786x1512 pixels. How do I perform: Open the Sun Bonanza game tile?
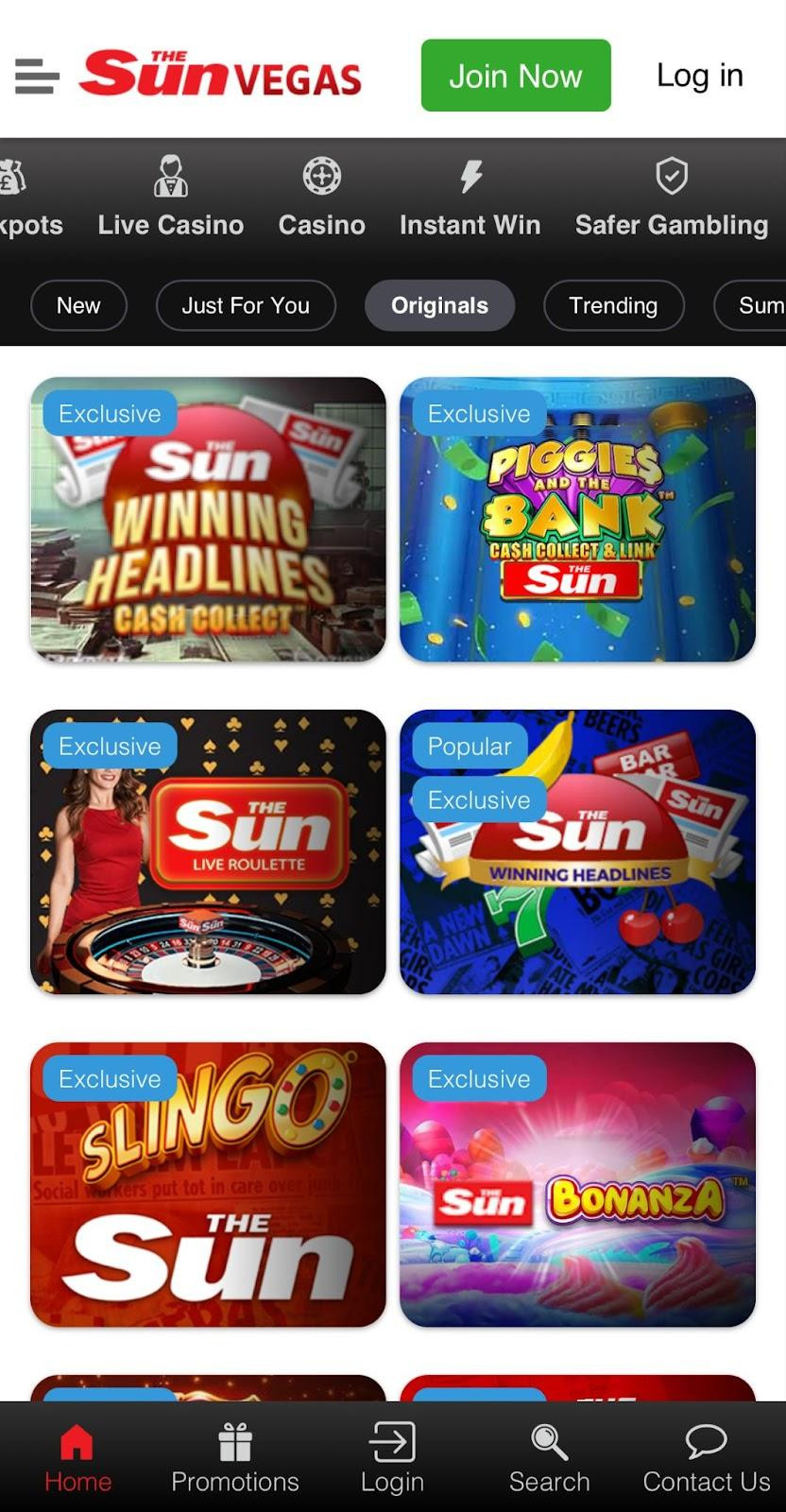tap(577, 1184)
